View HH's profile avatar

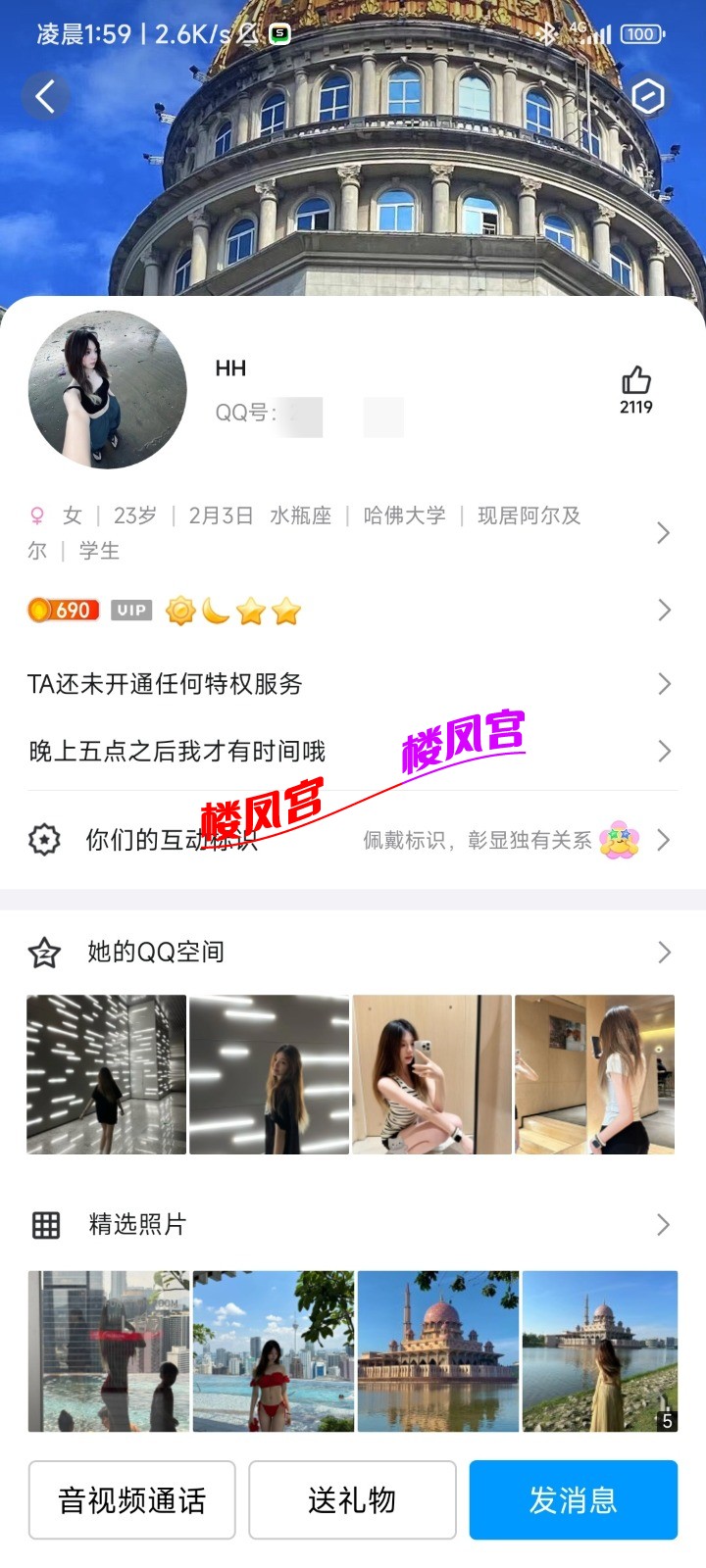pos(108,389)
